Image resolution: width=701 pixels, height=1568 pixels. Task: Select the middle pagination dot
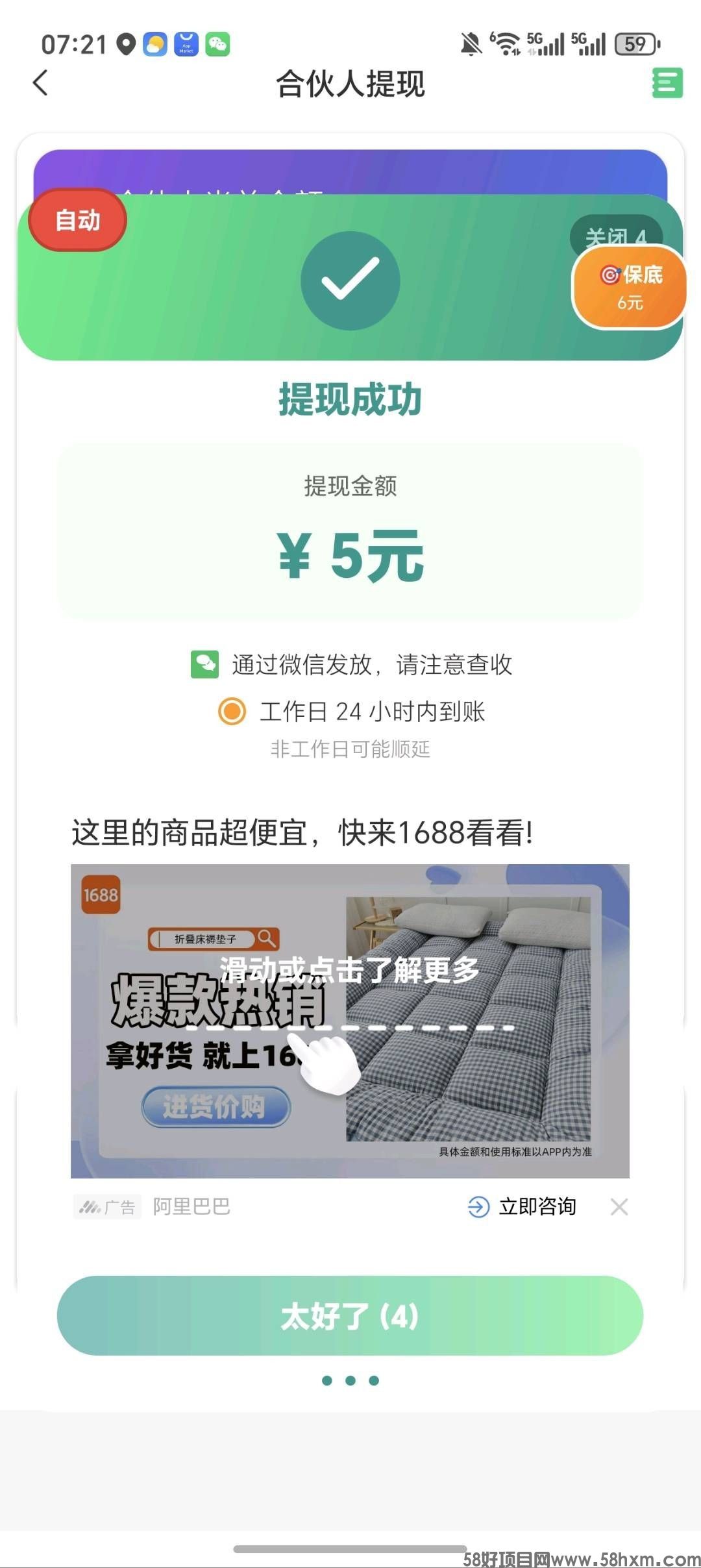click(x=350, y=1380)
